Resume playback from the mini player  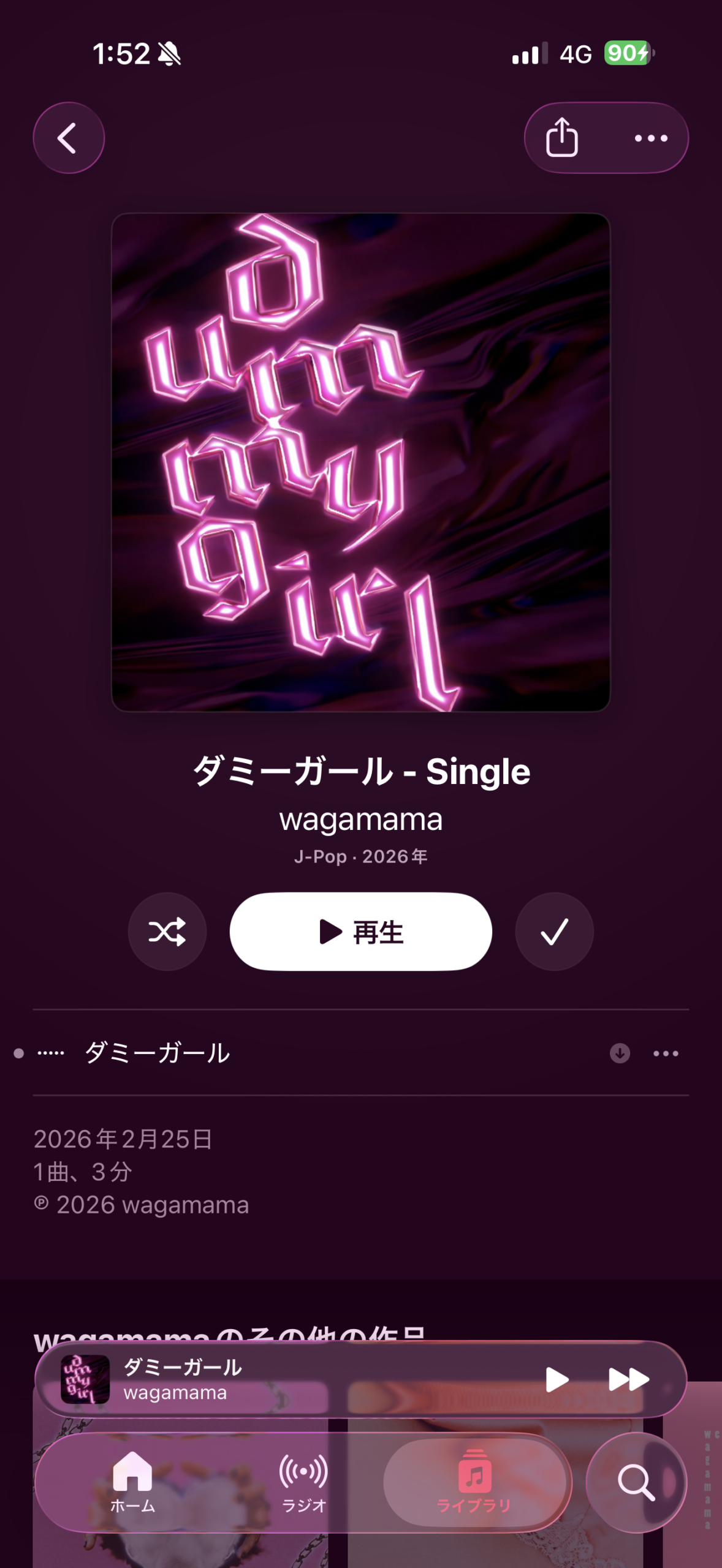pos(557,1379)
